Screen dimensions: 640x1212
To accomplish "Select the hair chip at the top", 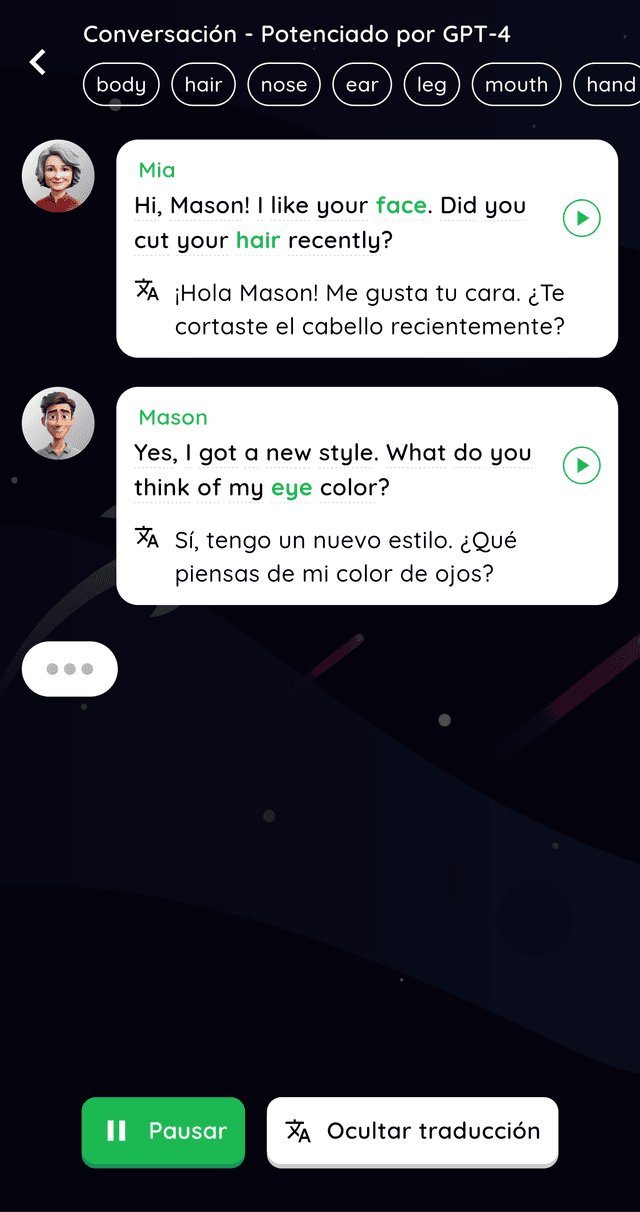I will tap(203, 85).
